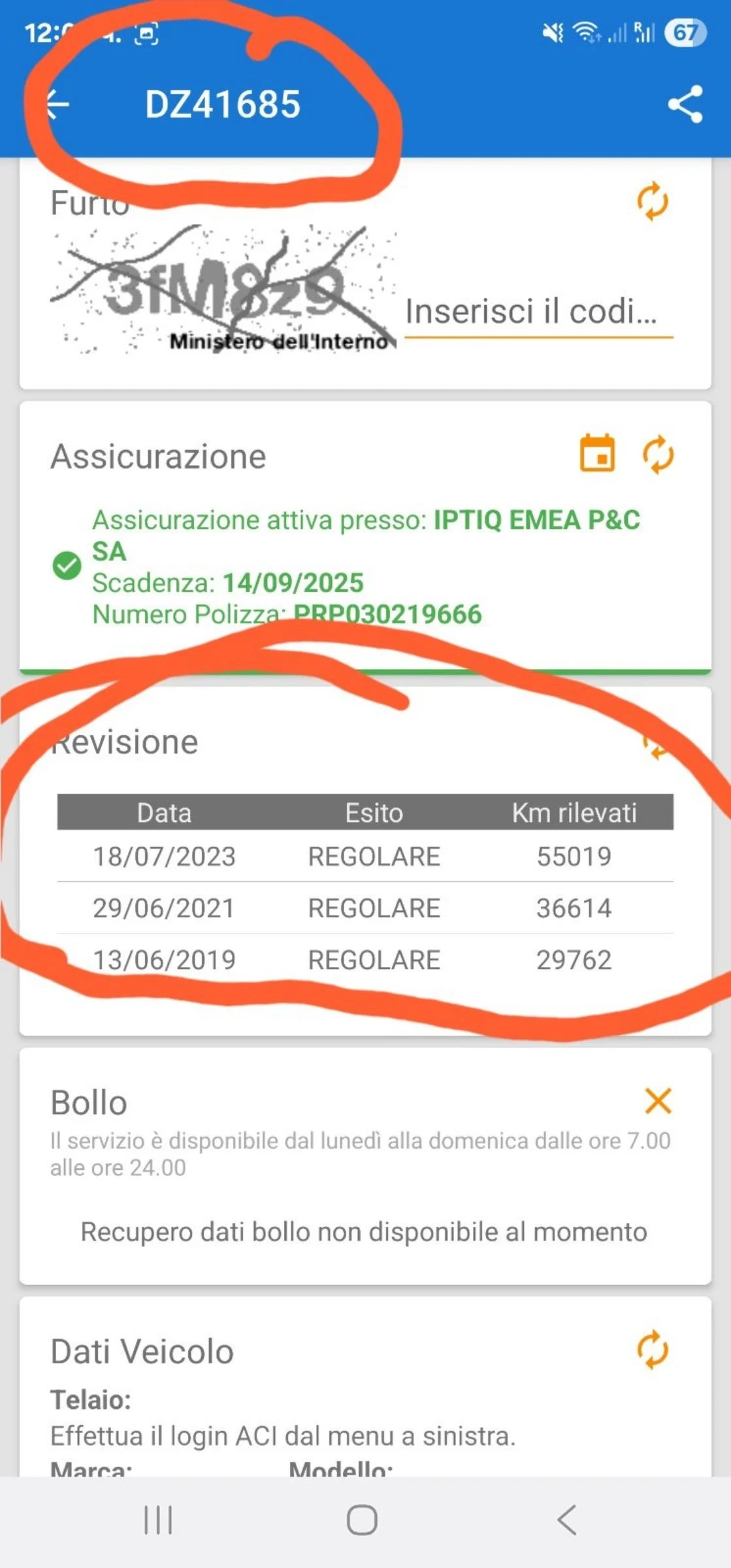731x1568 pixels.
Task: Refresh the Furto captcha
Action: click(x=652, y=202)
